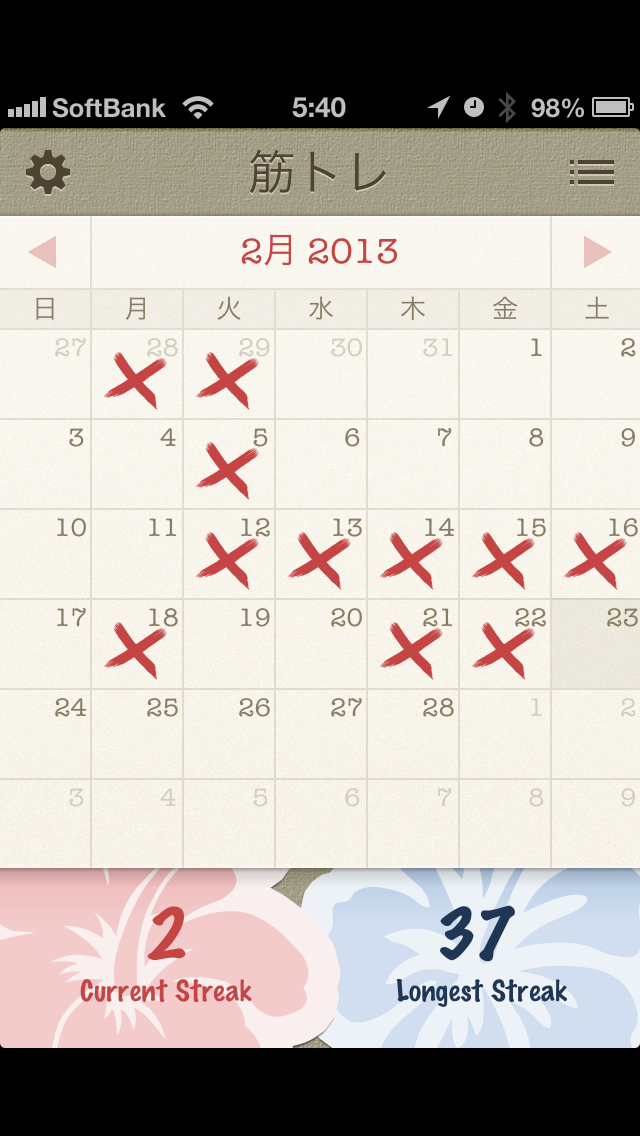Open the settings gear

pos(48,173)
